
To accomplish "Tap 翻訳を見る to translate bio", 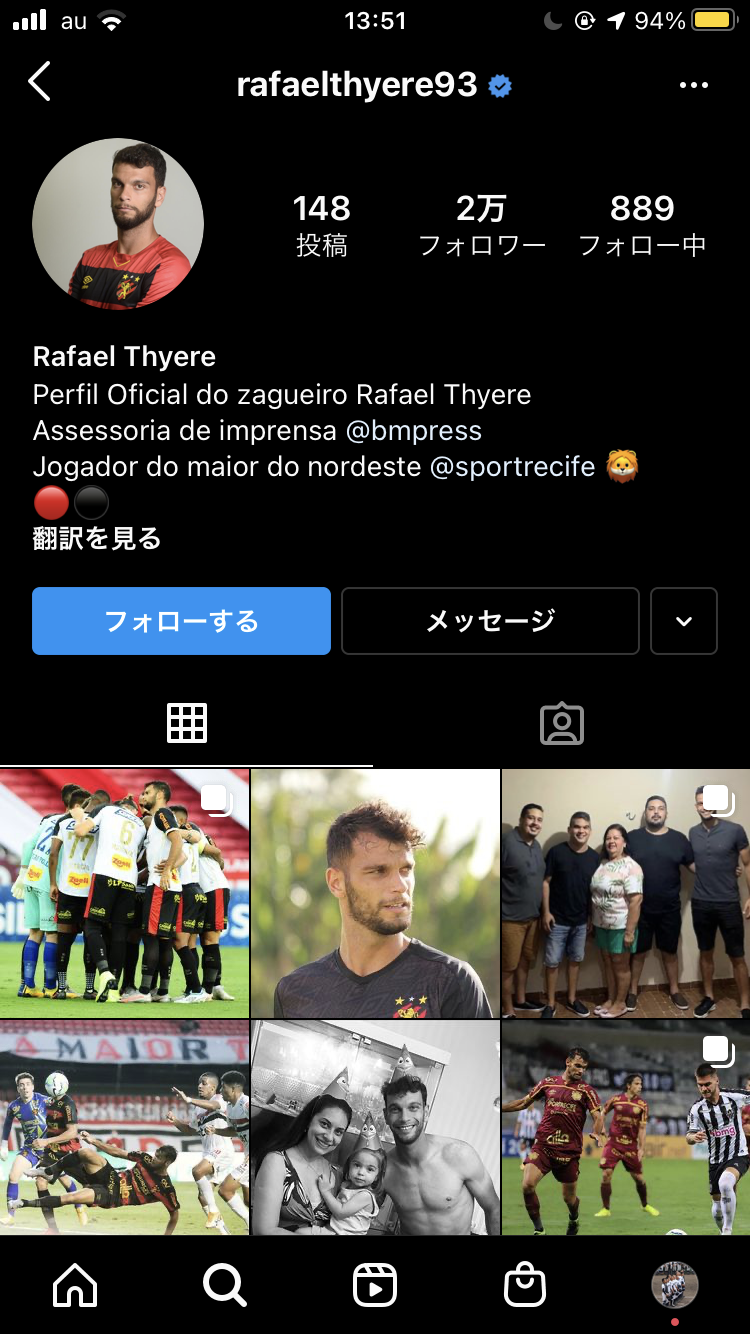I will pos(97,539).
